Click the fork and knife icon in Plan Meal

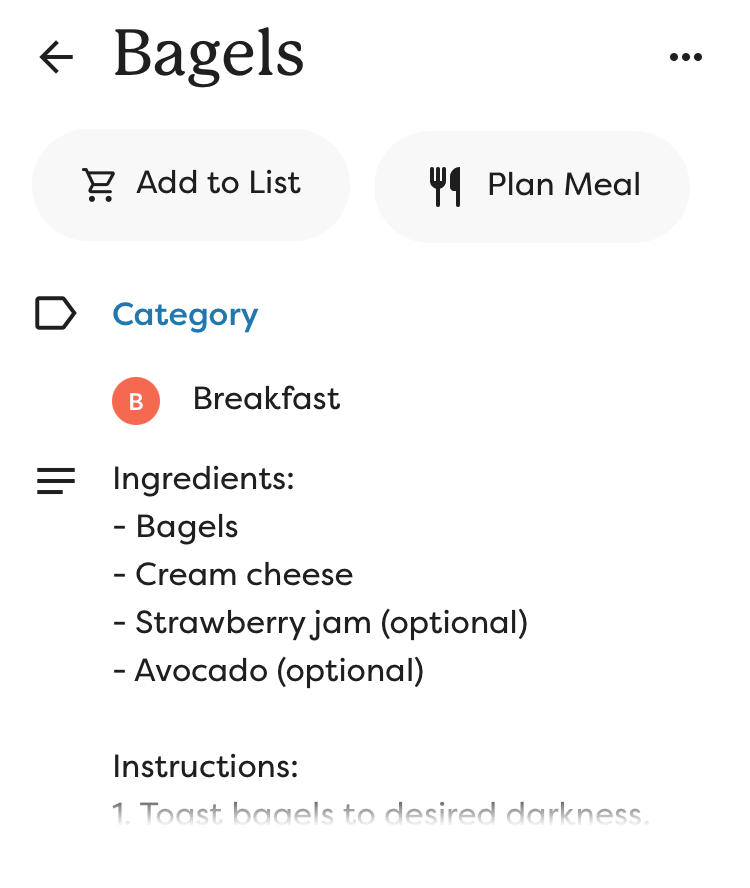click(x=446, y=186)
